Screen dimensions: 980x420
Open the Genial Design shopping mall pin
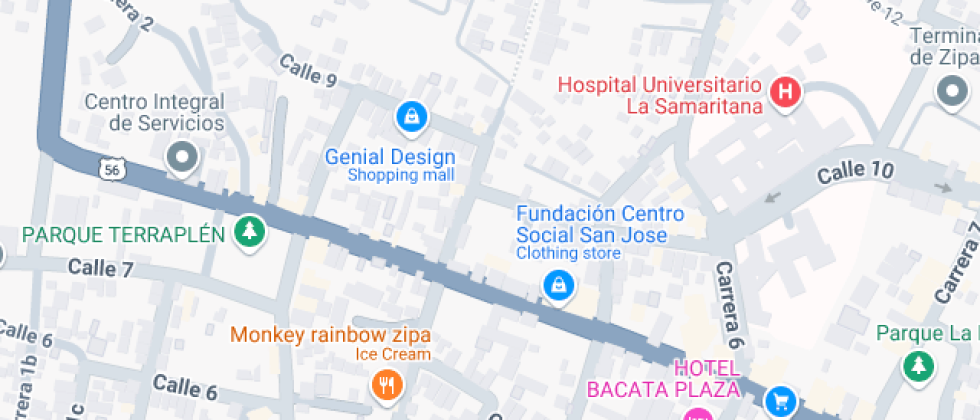pyautogui.click(x=411, y=118)
